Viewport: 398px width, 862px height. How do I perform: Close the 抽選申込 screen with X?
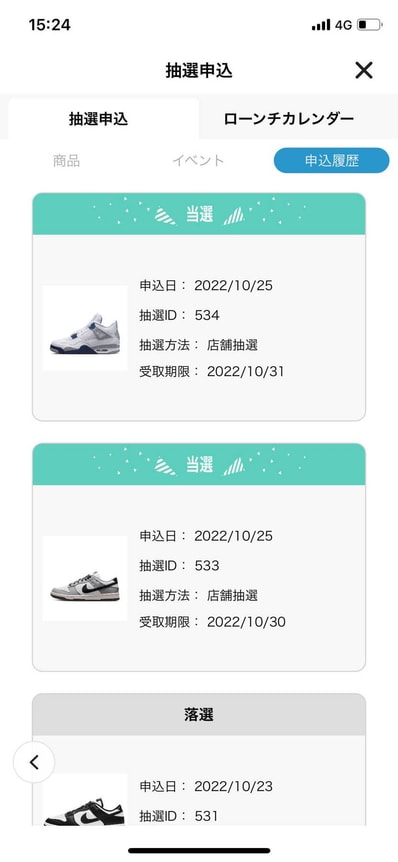pyautogui.click(x=363, y=70)
